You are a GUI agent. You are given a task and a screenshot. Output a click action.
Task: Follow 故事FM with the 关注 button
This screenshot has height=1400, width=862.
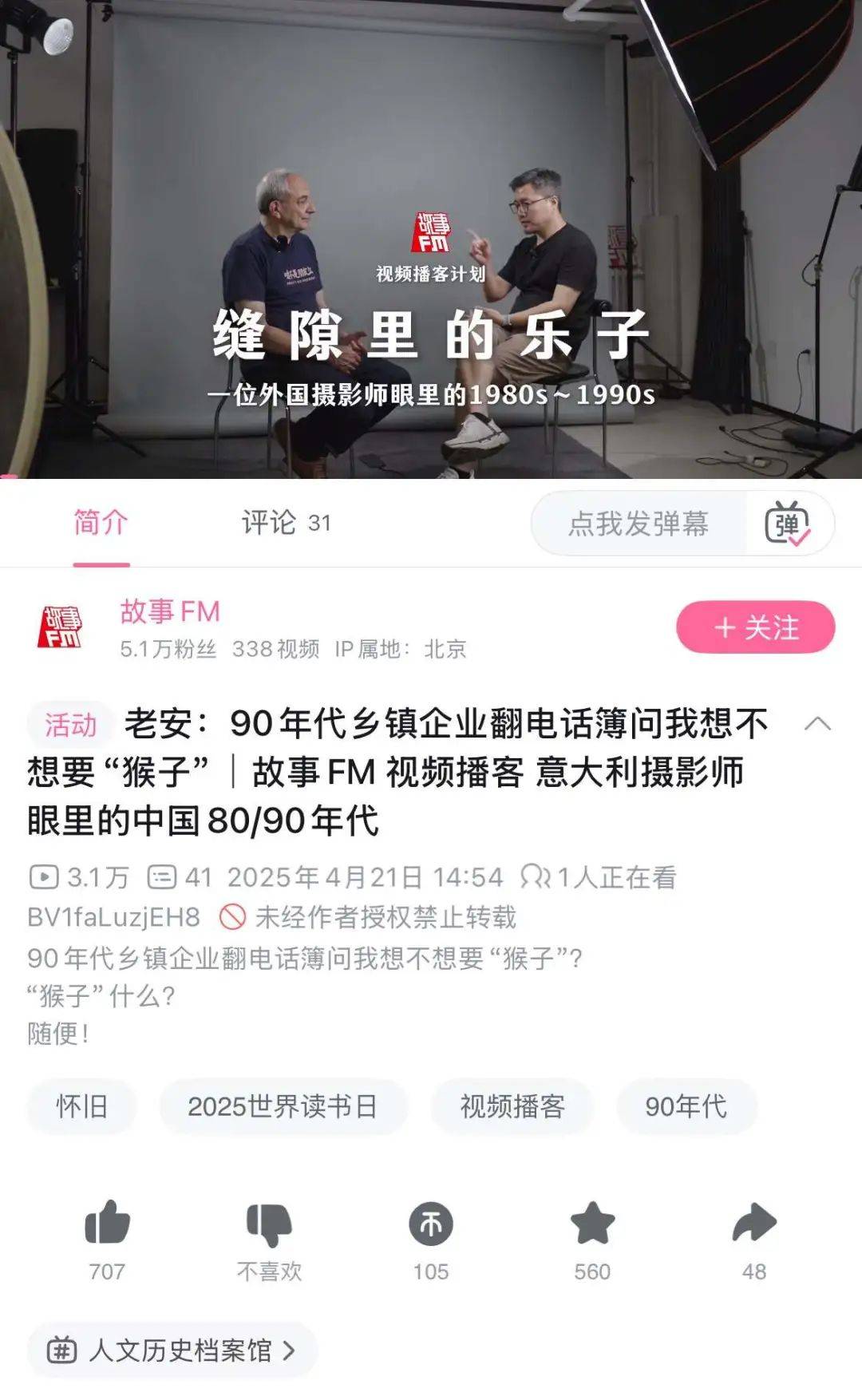click(x=755, y=627)
